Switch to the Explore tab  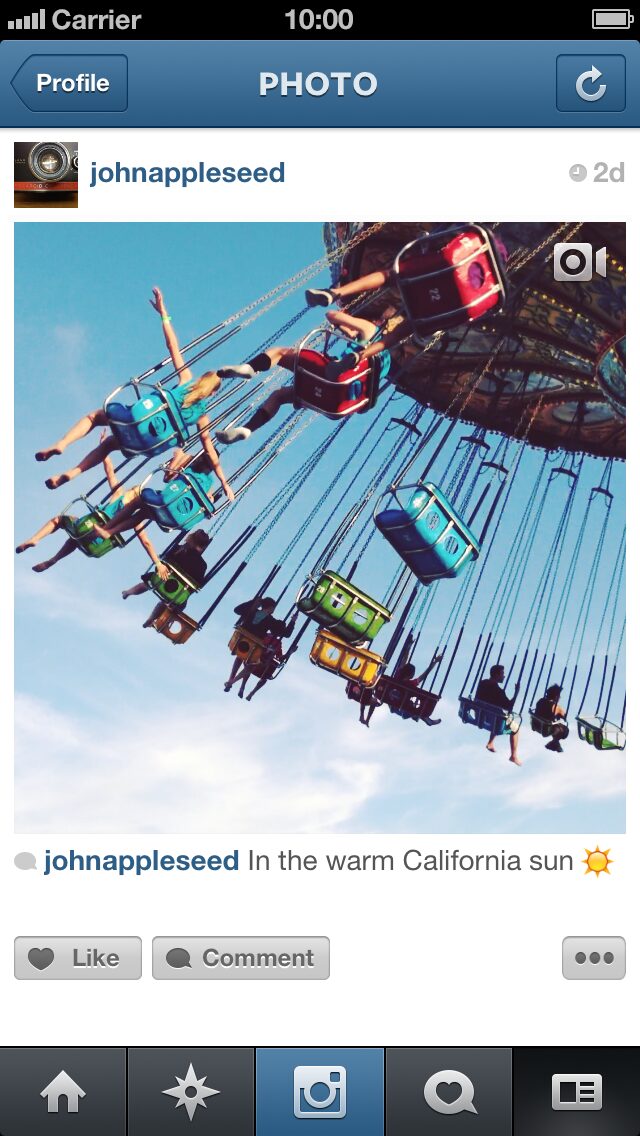pyautogui.click(x=191, y=1092)
